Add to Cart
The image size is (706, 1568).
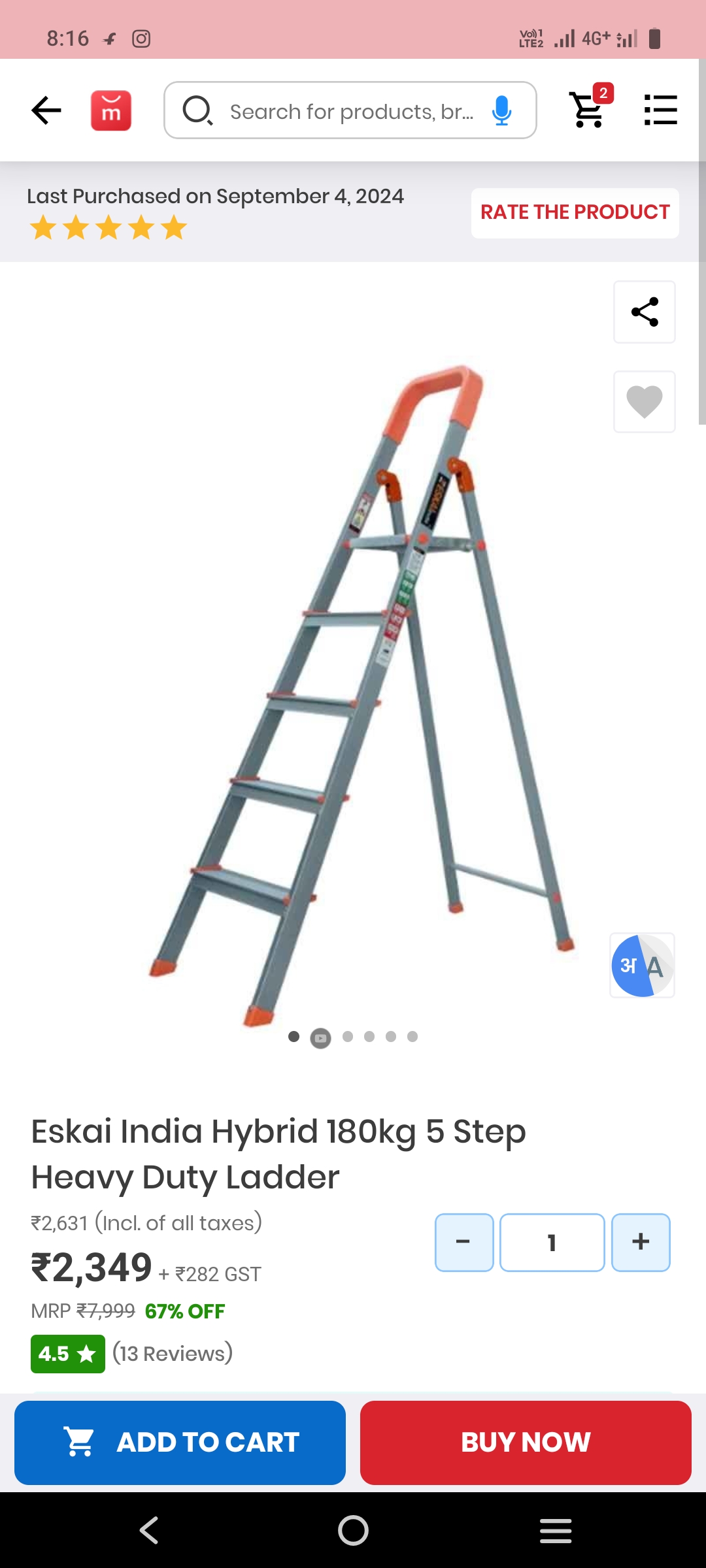(x=180, y=1443)
